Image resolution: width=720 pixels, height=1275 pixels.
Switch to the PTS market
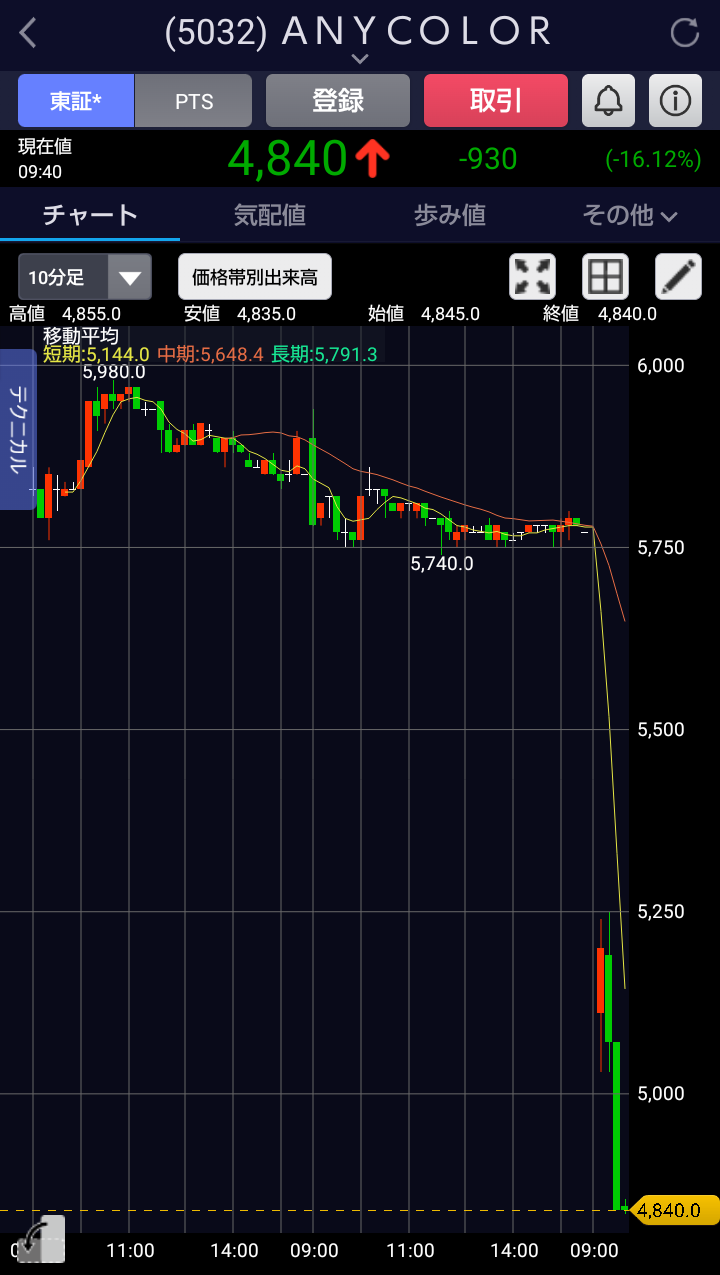(x=194, y=101)
